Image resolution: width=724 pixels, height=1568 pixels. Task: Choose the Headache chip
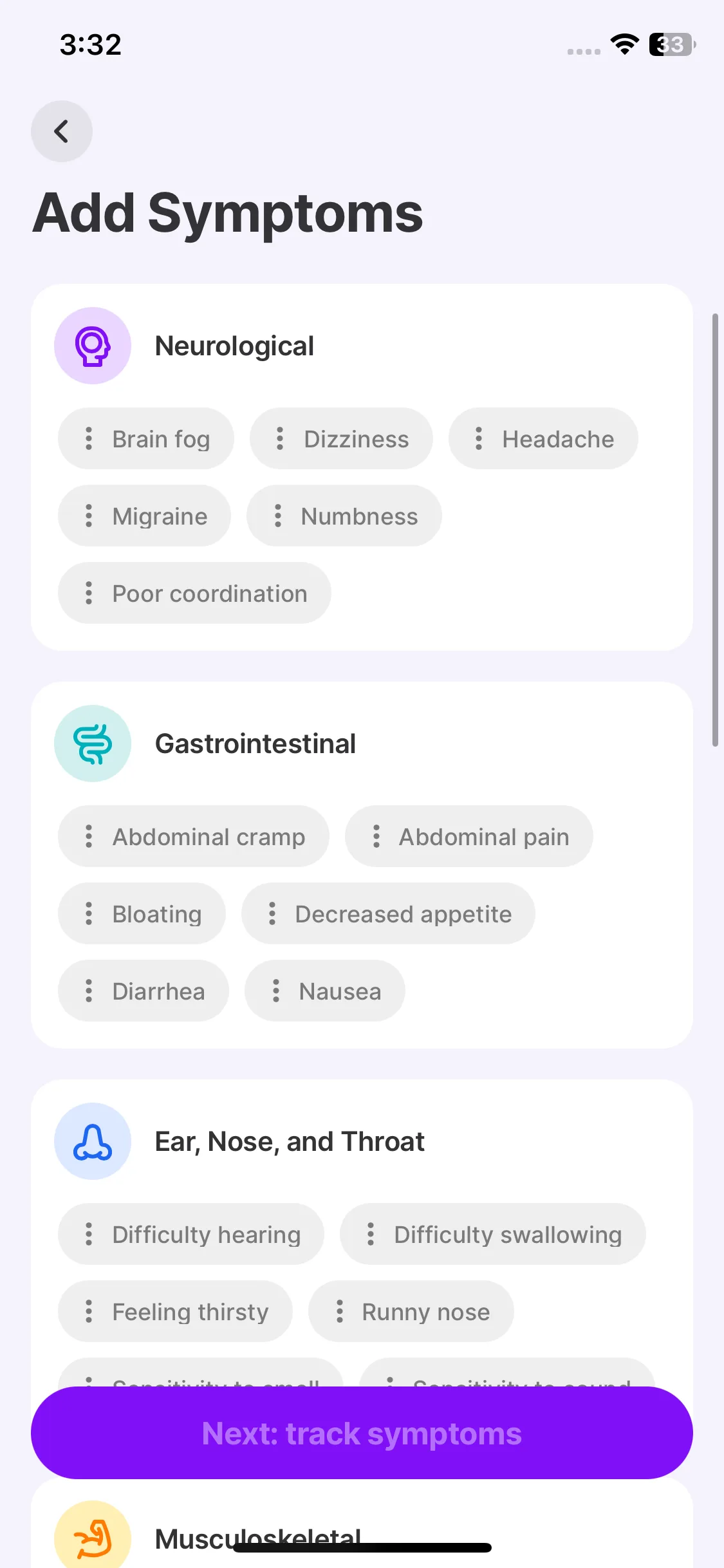coord(543,439)
